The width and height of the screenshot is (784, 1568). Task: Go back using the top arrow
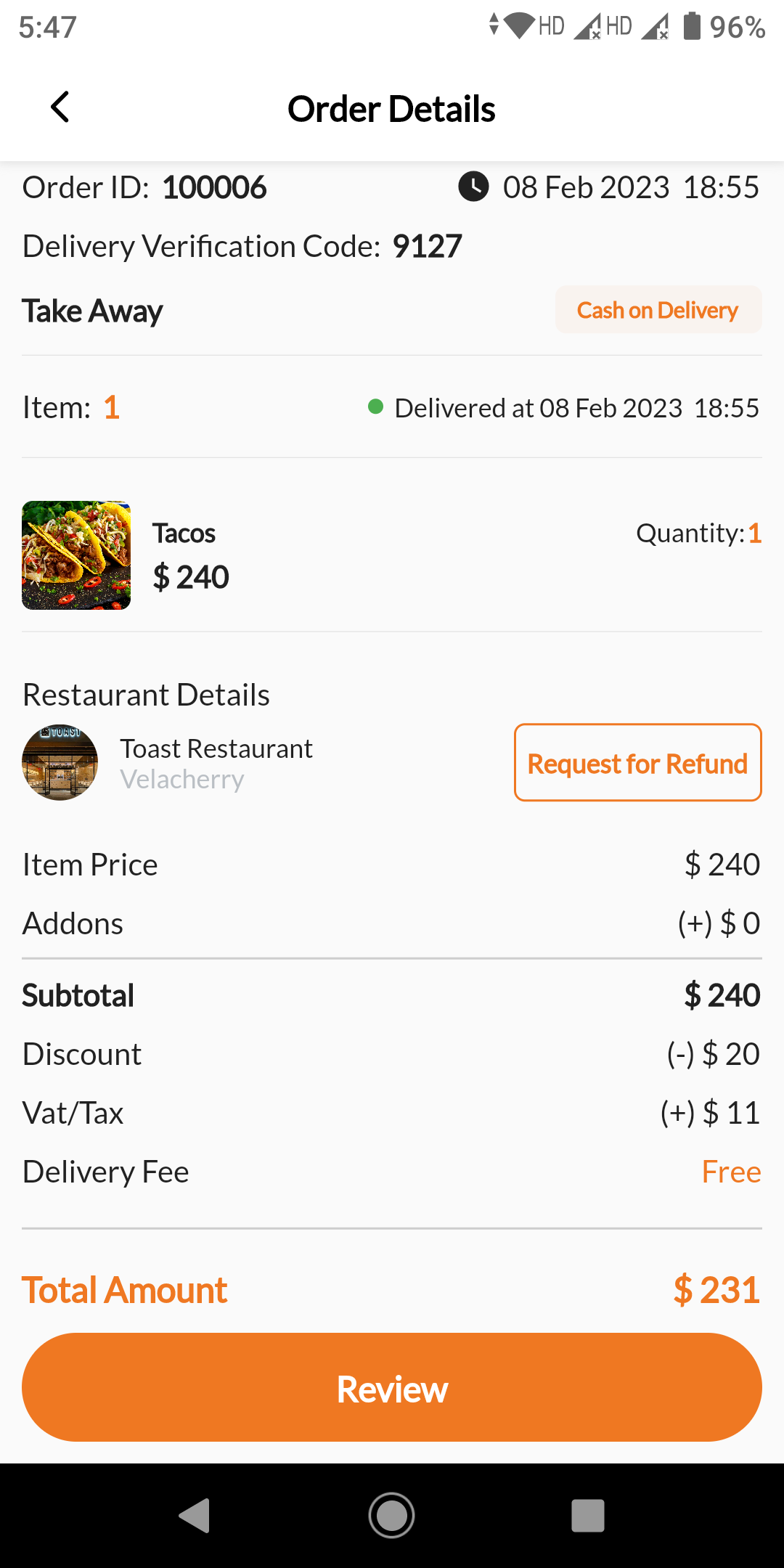click(60, 107)
